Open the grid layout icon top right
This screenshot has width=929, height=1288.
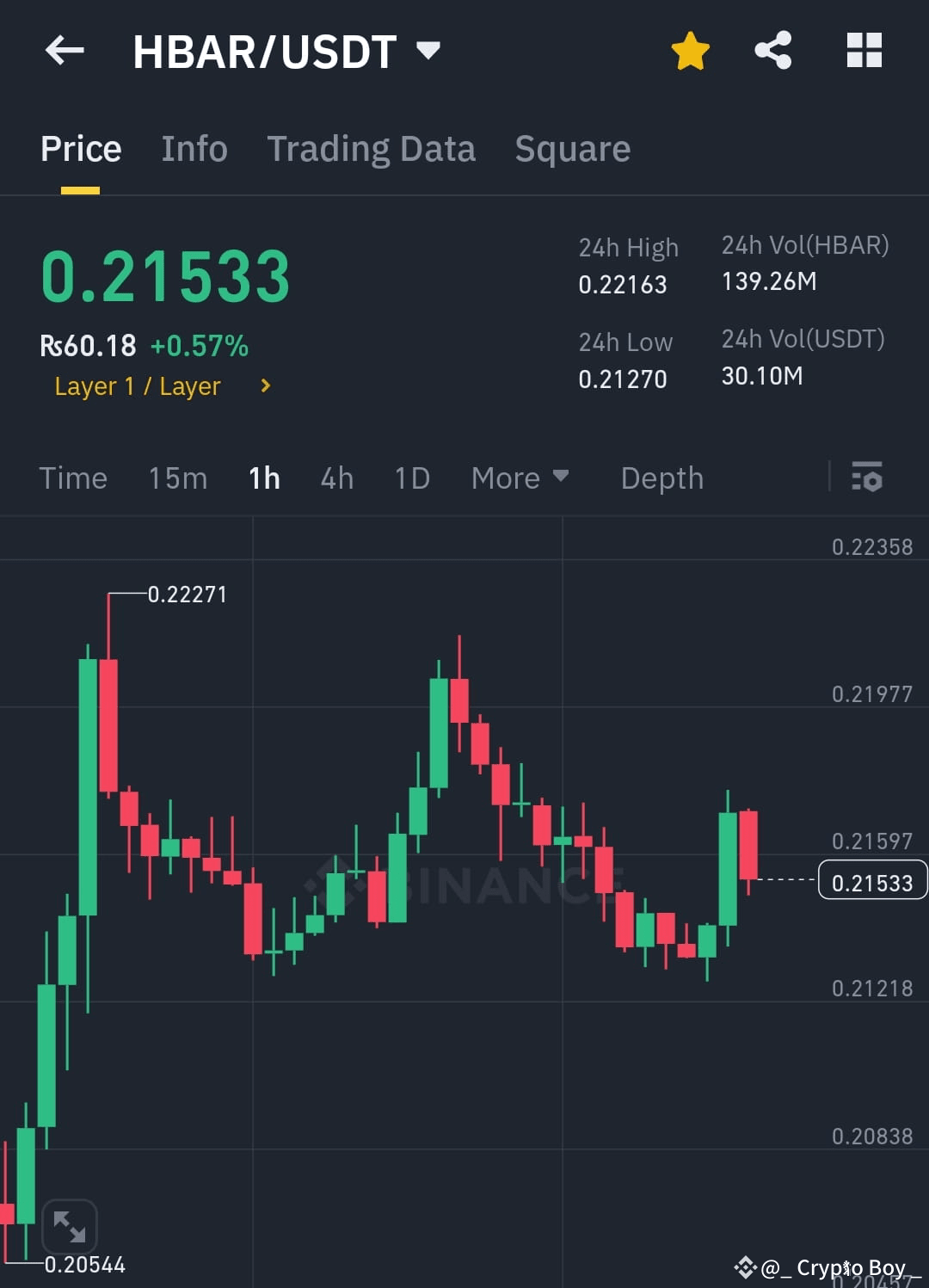pyautogui.click(x=864, y=50)
